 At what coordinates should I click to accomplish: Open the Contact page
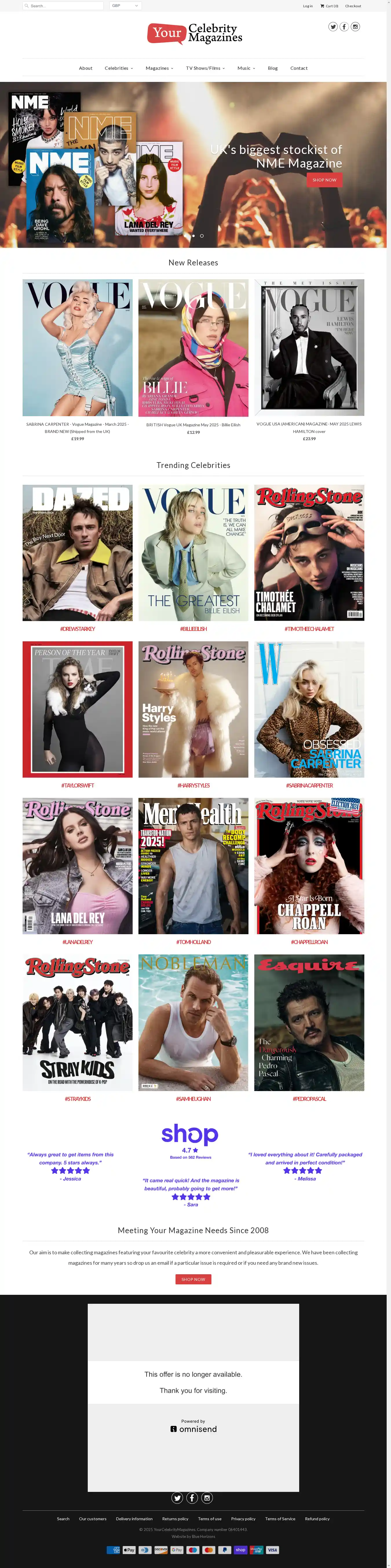click(298, 68)
